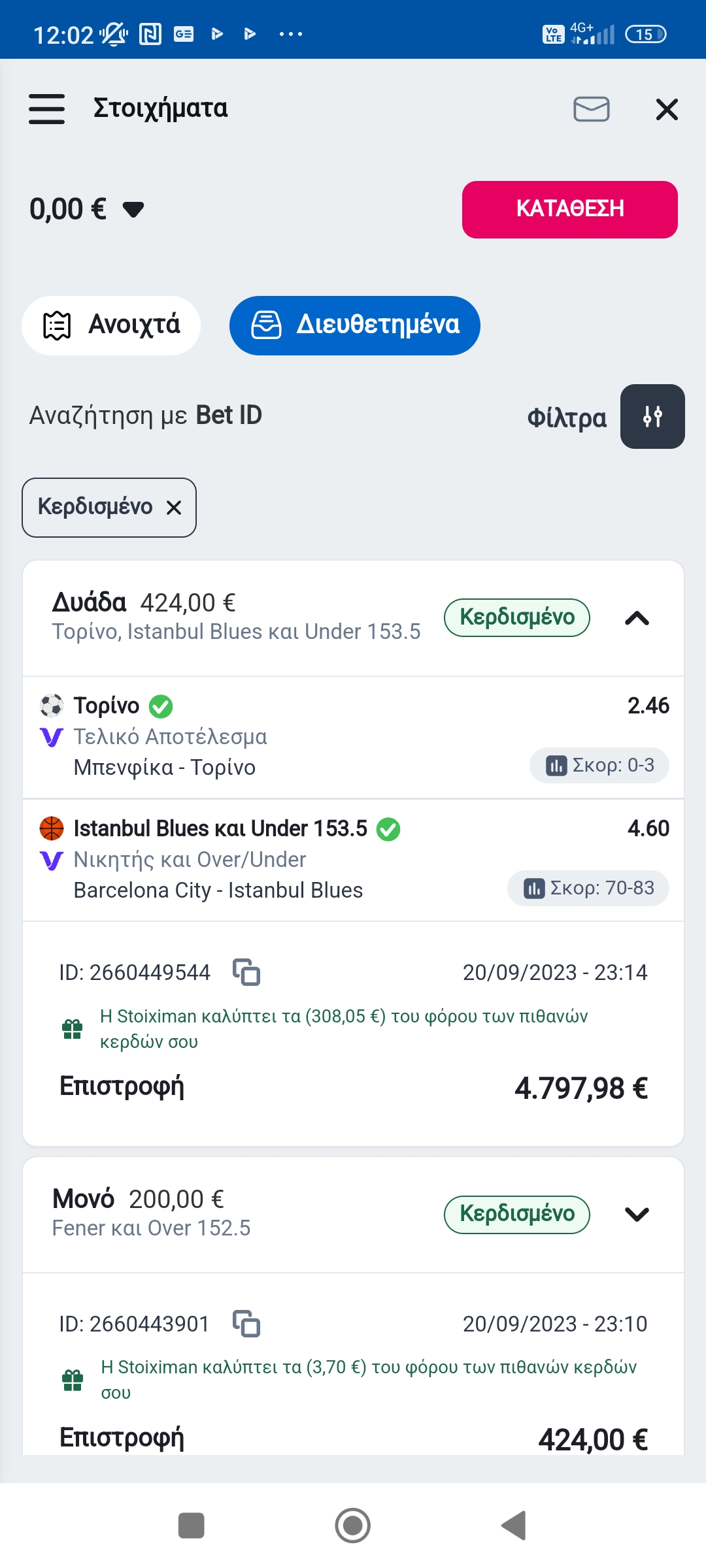706x1568 pixels.
Task: Expand the Μονό 200,00 € bet
Action: (637, 1215)
